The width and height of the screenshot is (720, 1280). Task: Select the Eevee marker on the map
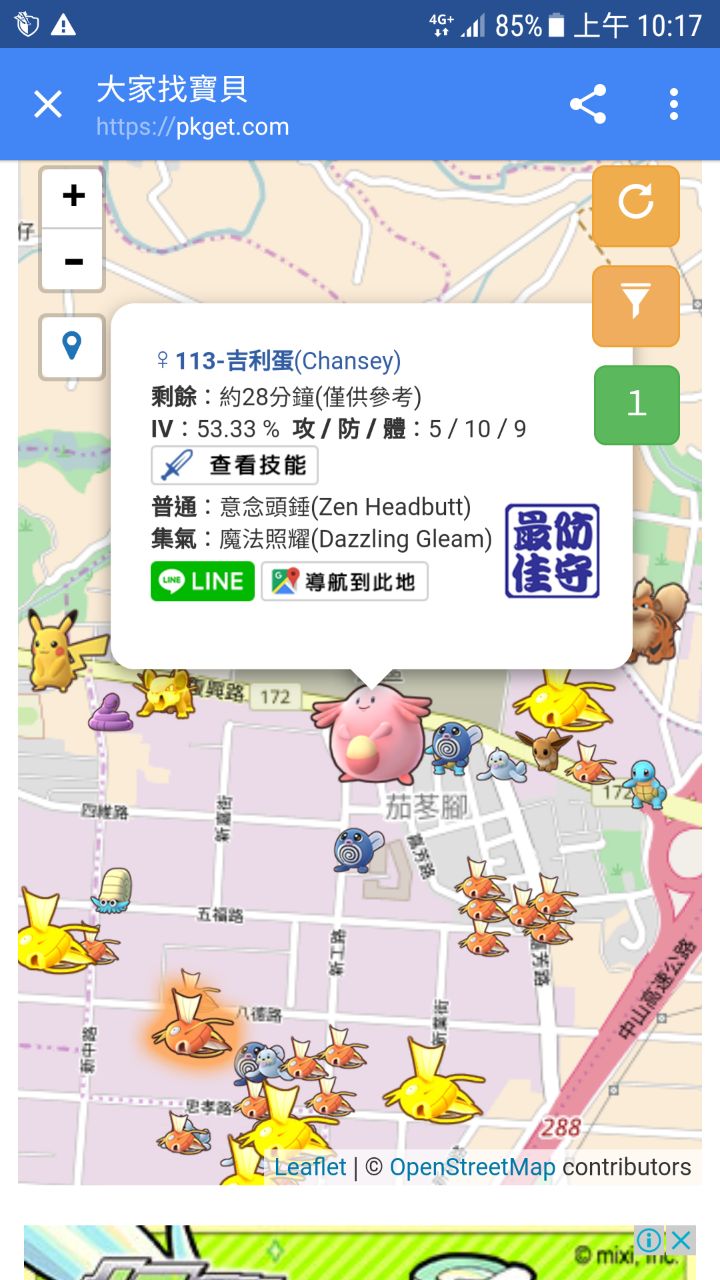click(545, 748)
